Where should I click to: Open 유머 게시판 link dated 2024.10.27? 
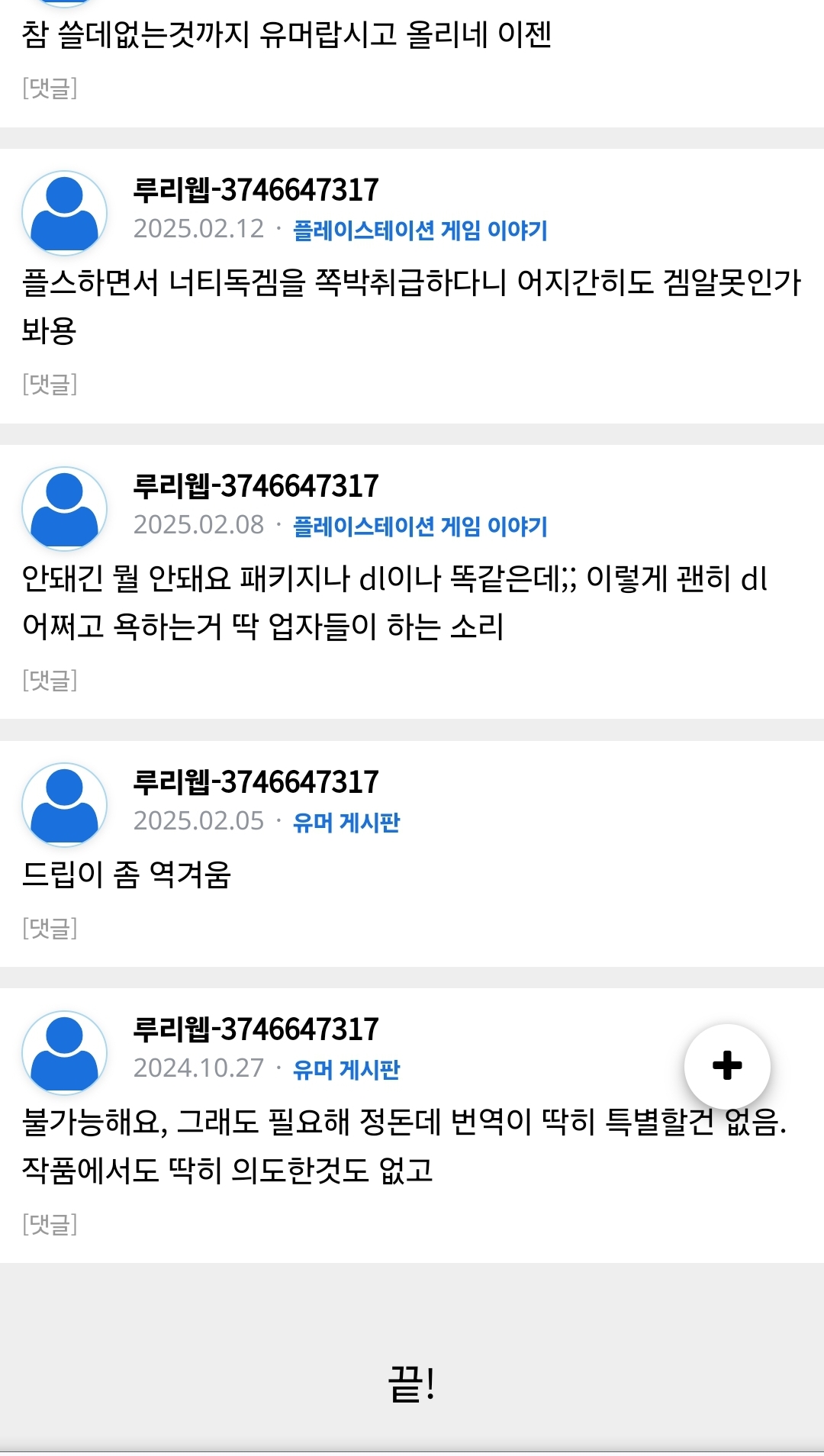click(x=346, y=1069)
